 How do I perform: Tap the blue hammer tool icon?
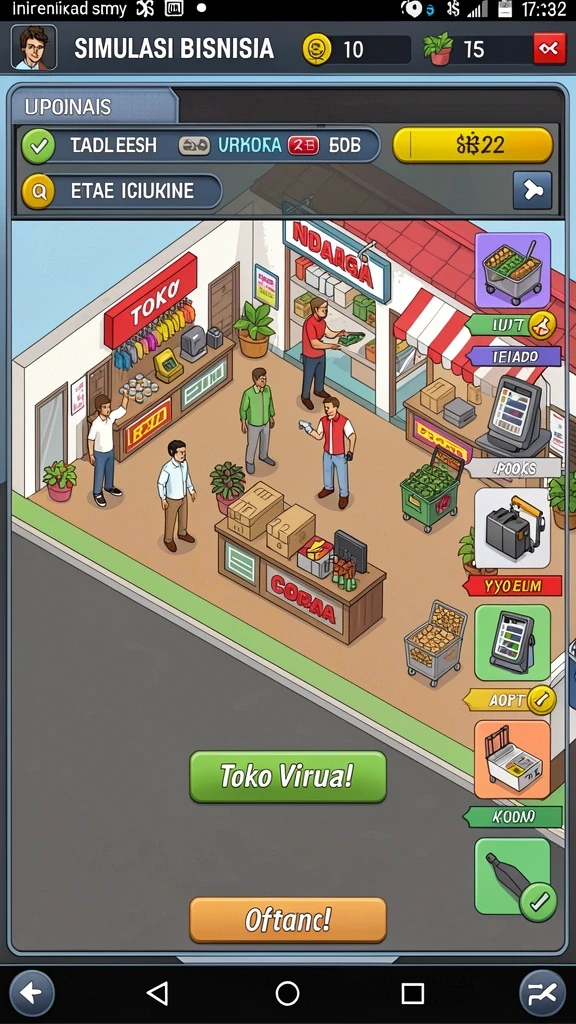(x=532, y=191)
